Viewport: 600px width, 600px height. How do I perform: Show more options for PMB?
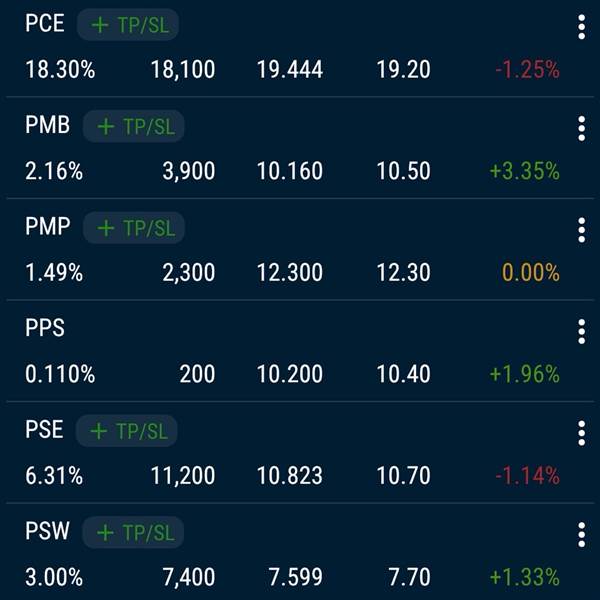pos(581,128)
